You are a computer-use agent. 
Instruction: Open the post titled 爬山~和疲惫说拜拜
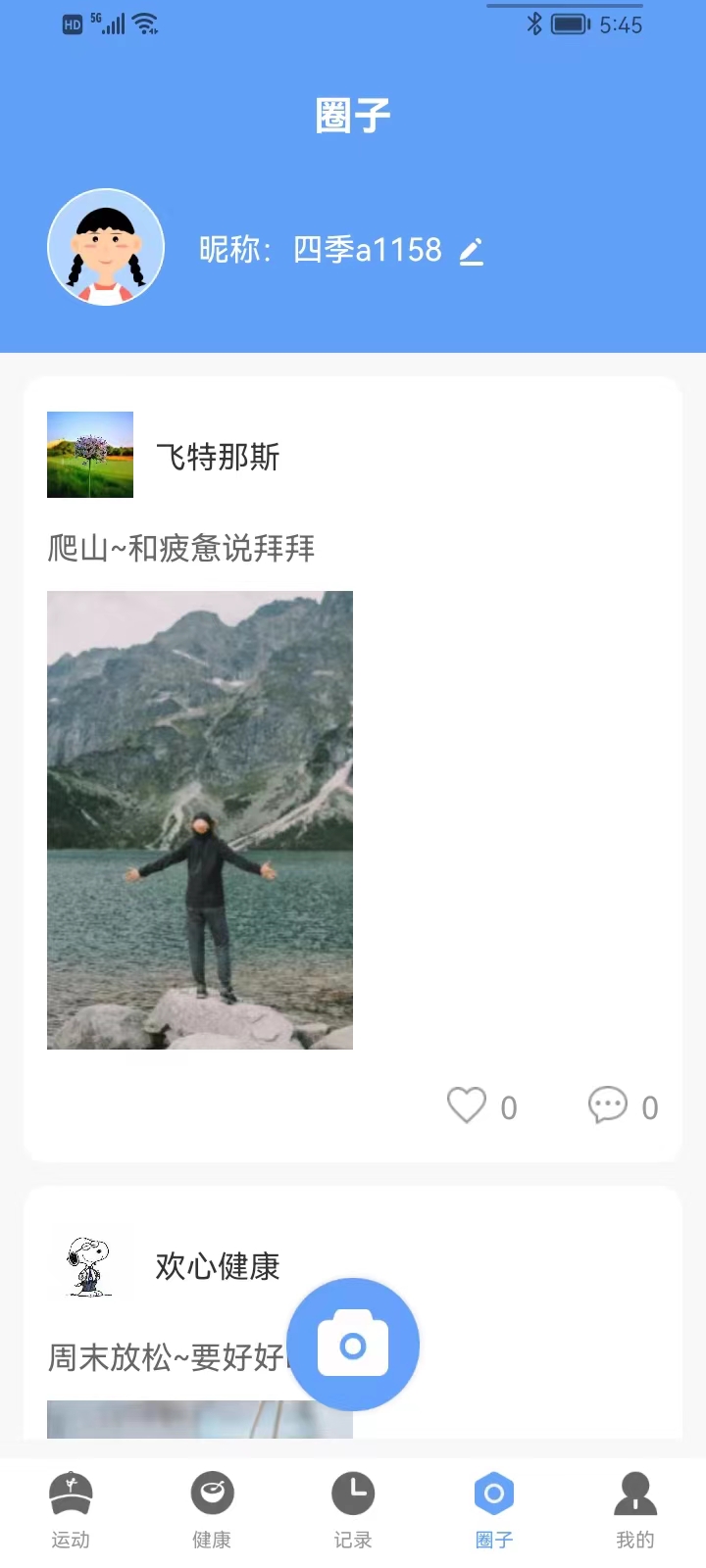(x=180, y=550)
